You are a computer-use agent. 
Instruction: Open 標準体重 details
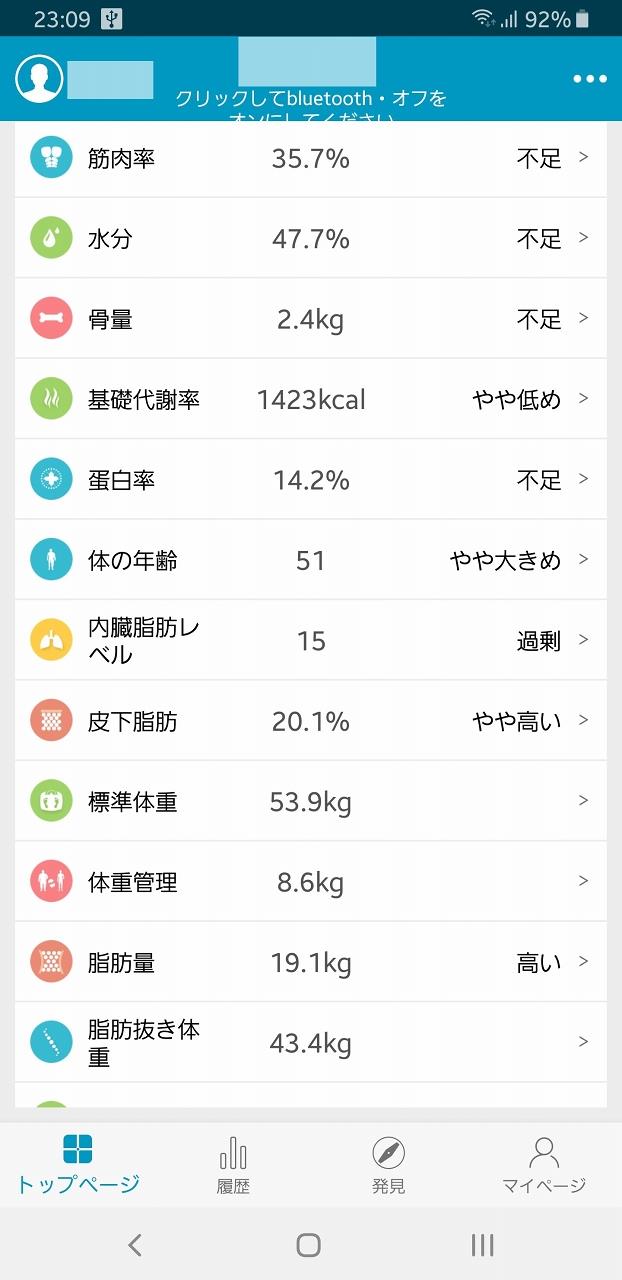pos(311,802)
